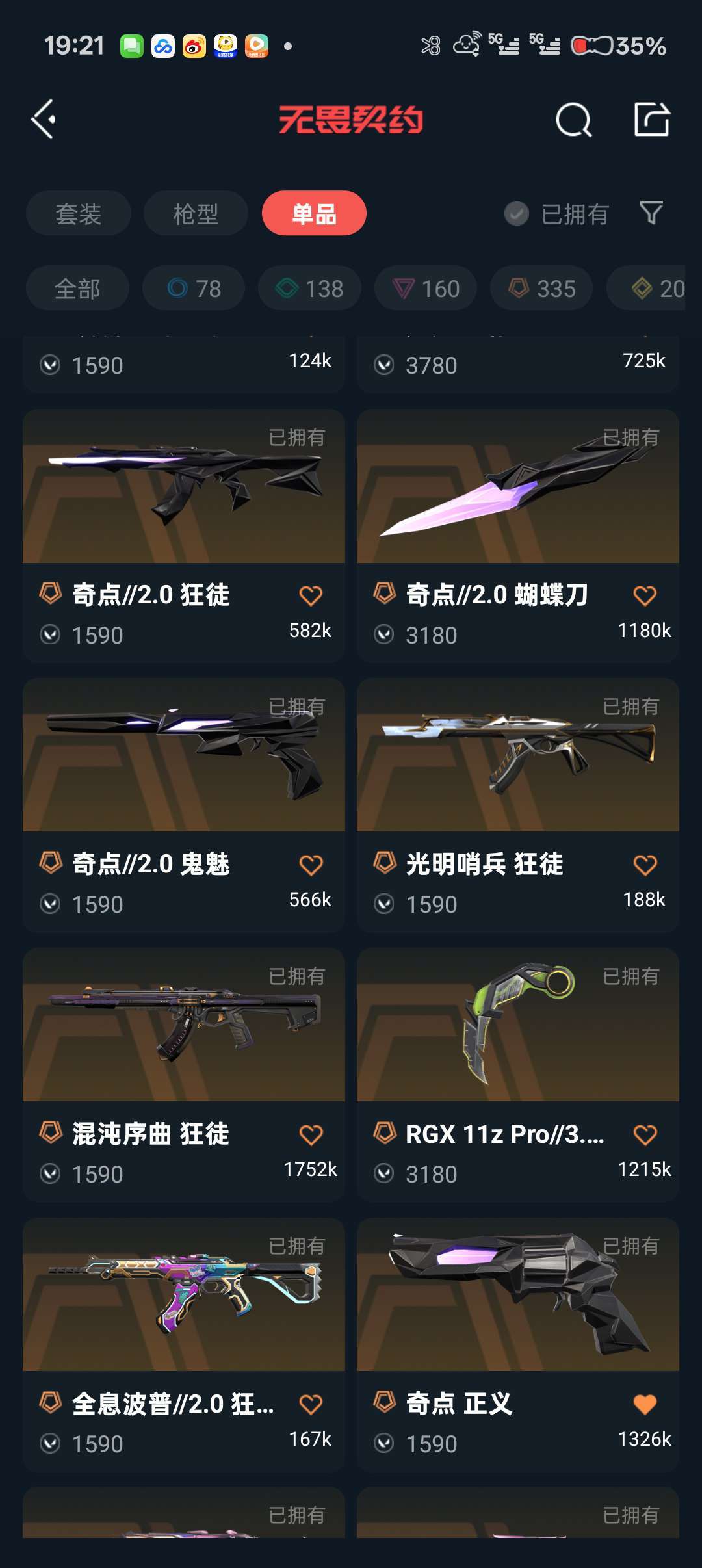Toggle the 已拥有 owned-items checkbox
This screenshot has width=702, height=1568.
point(515,213)
